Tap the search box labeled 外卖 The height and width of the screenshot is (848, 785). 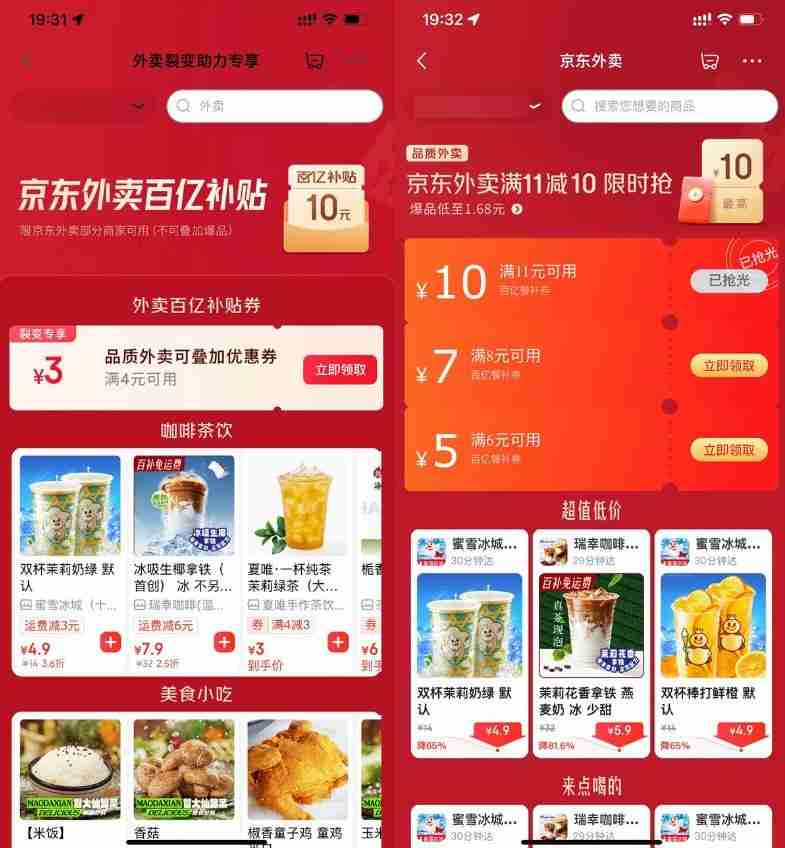tap(275, 106)
